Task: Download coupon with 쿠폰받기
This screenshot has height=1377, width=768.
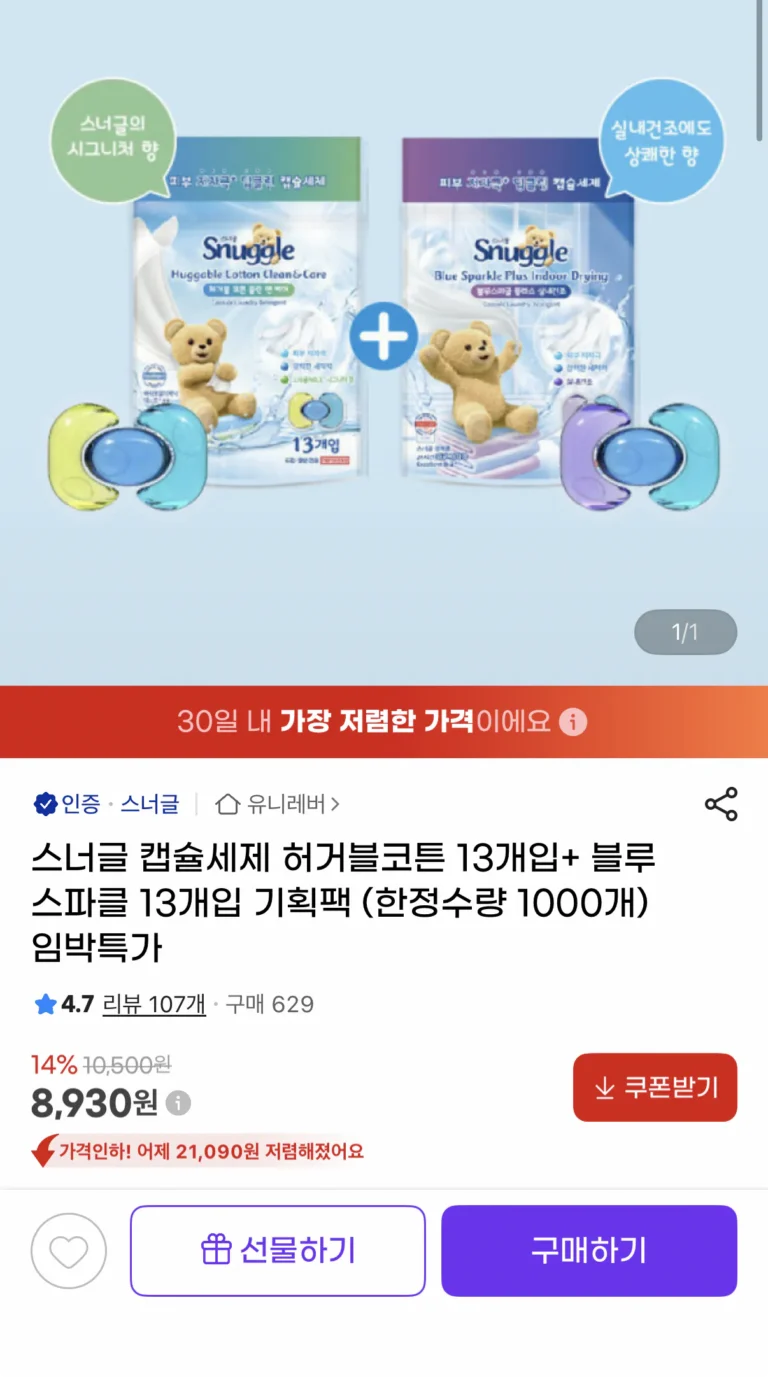Action: (655, 1088)
